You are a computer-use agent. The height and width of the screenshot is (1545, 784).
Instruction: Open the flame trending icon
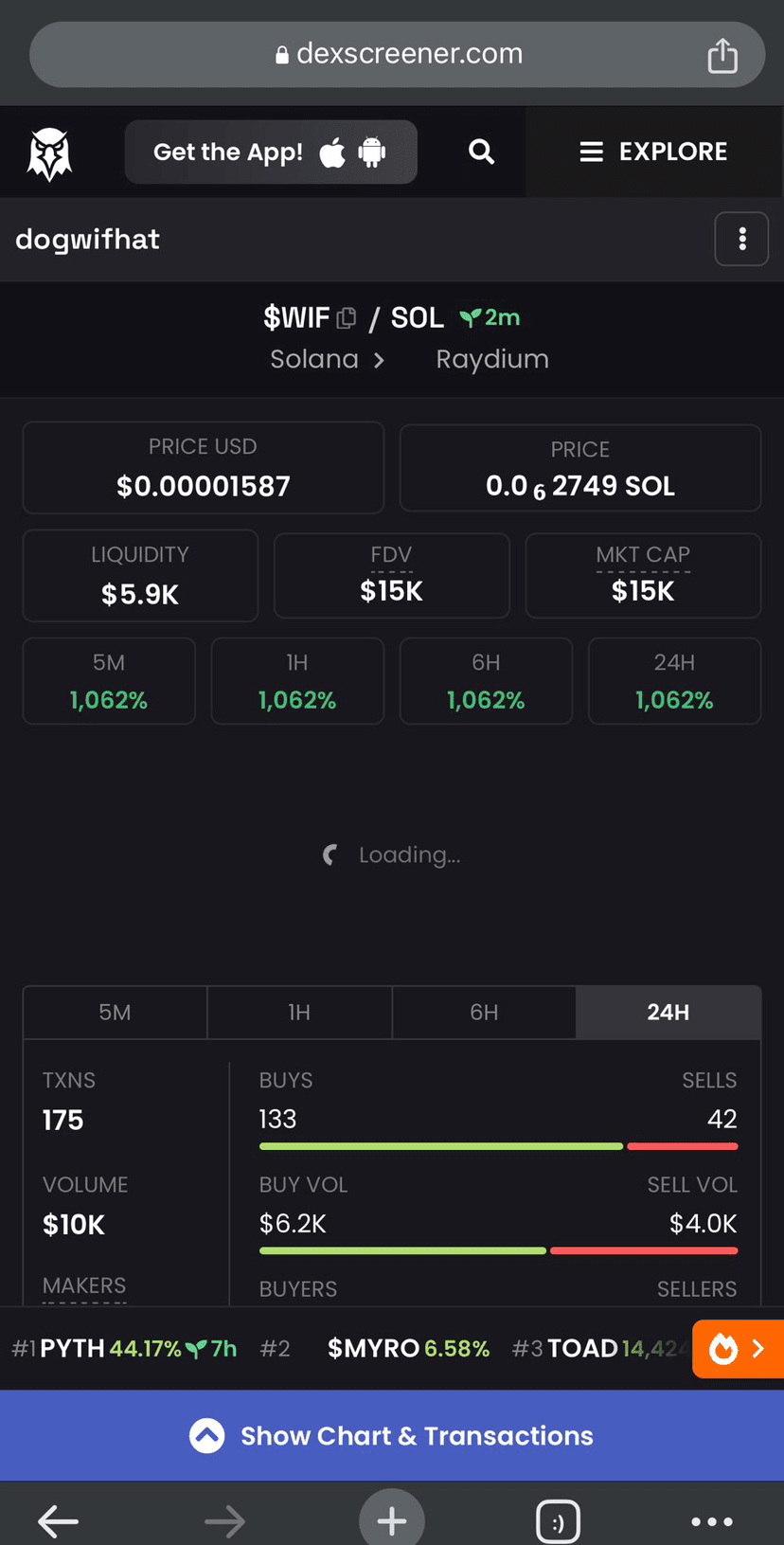click(x=724, y=1349)
